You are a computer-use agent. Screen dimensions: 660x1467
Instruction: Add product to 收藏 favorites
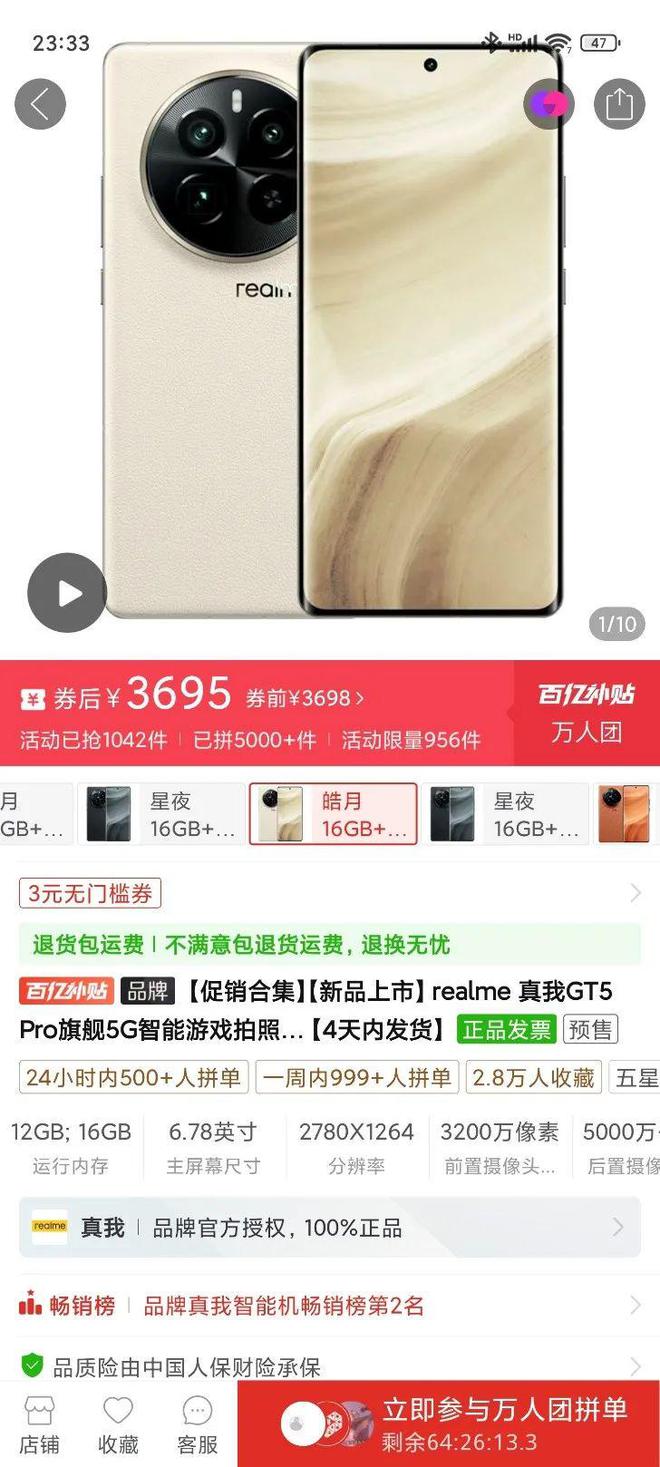[118, 1425]
